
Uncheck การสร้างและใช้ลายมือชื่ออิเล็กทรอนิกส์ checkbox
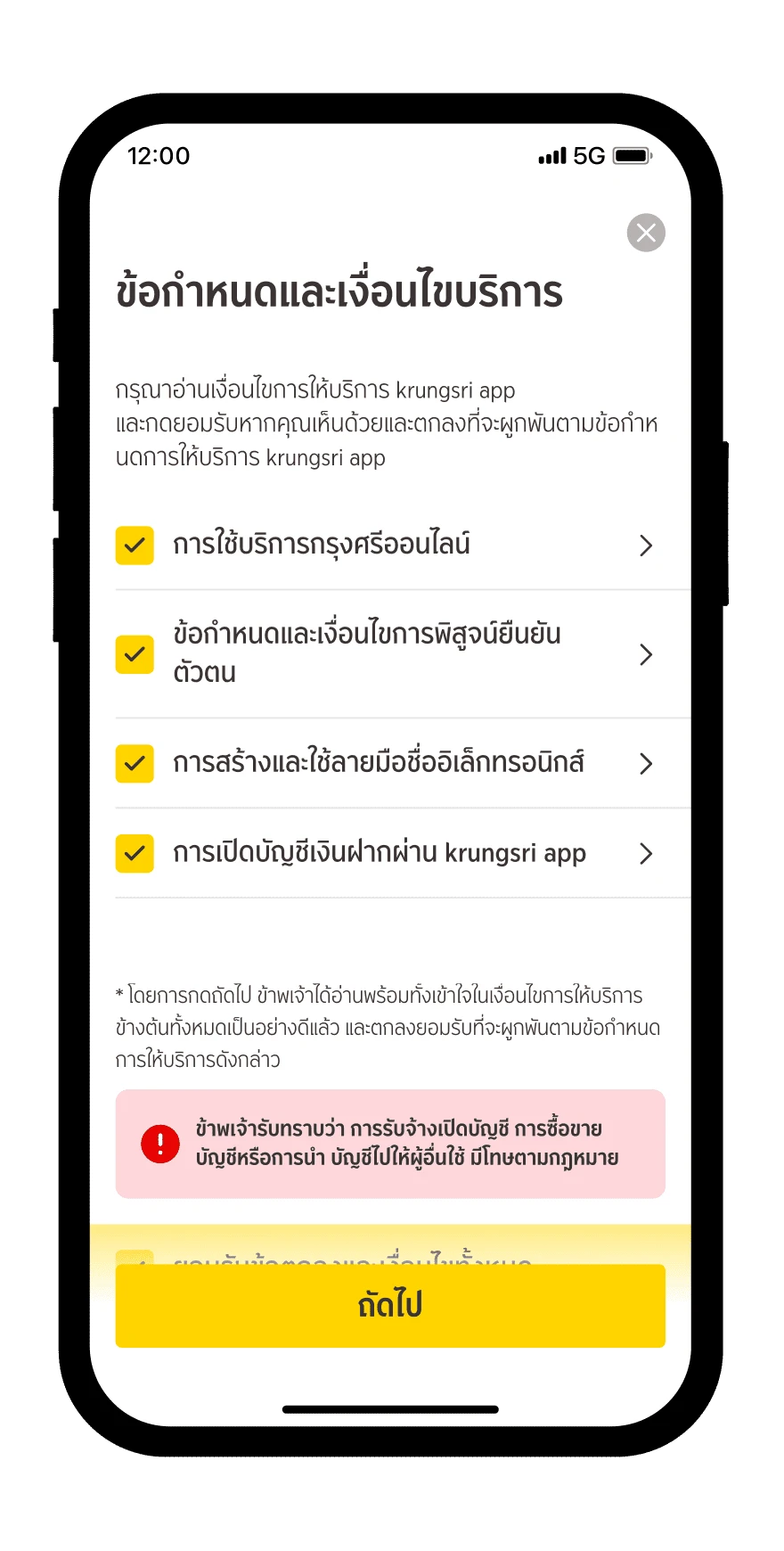(x=135, y=764)
